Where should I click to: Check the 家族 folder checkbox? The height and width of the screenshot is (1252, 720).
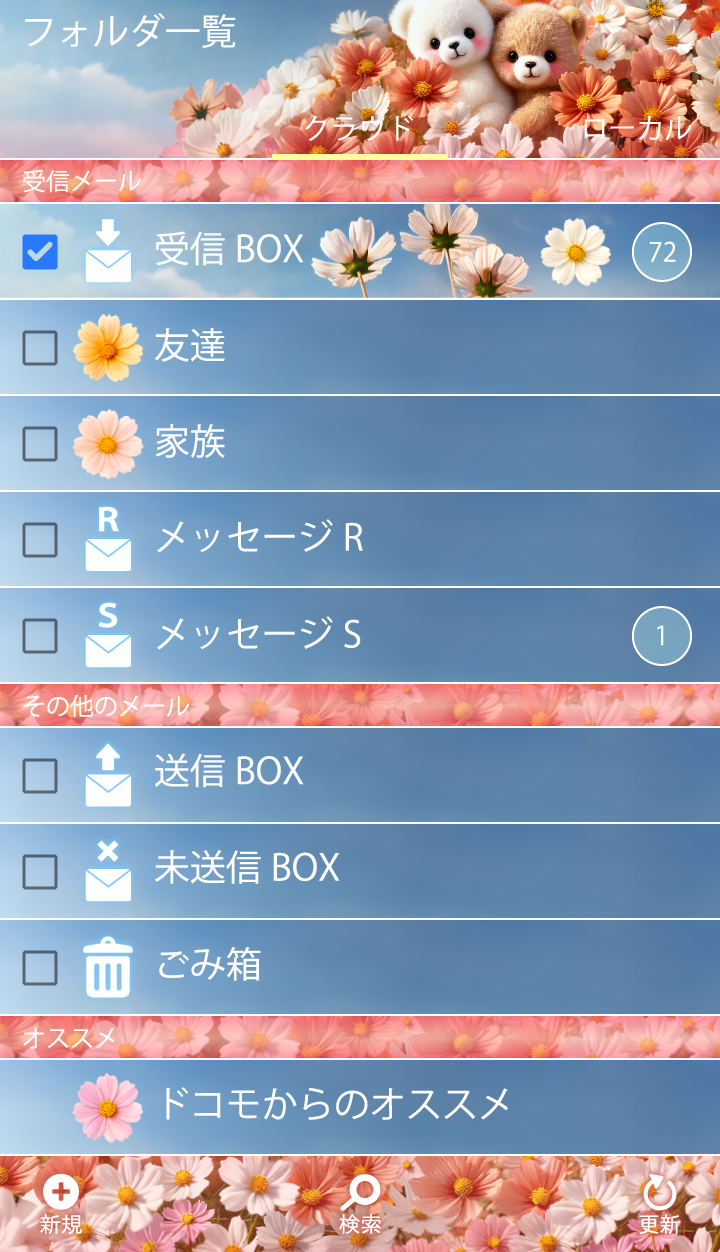tap(40, 443)
